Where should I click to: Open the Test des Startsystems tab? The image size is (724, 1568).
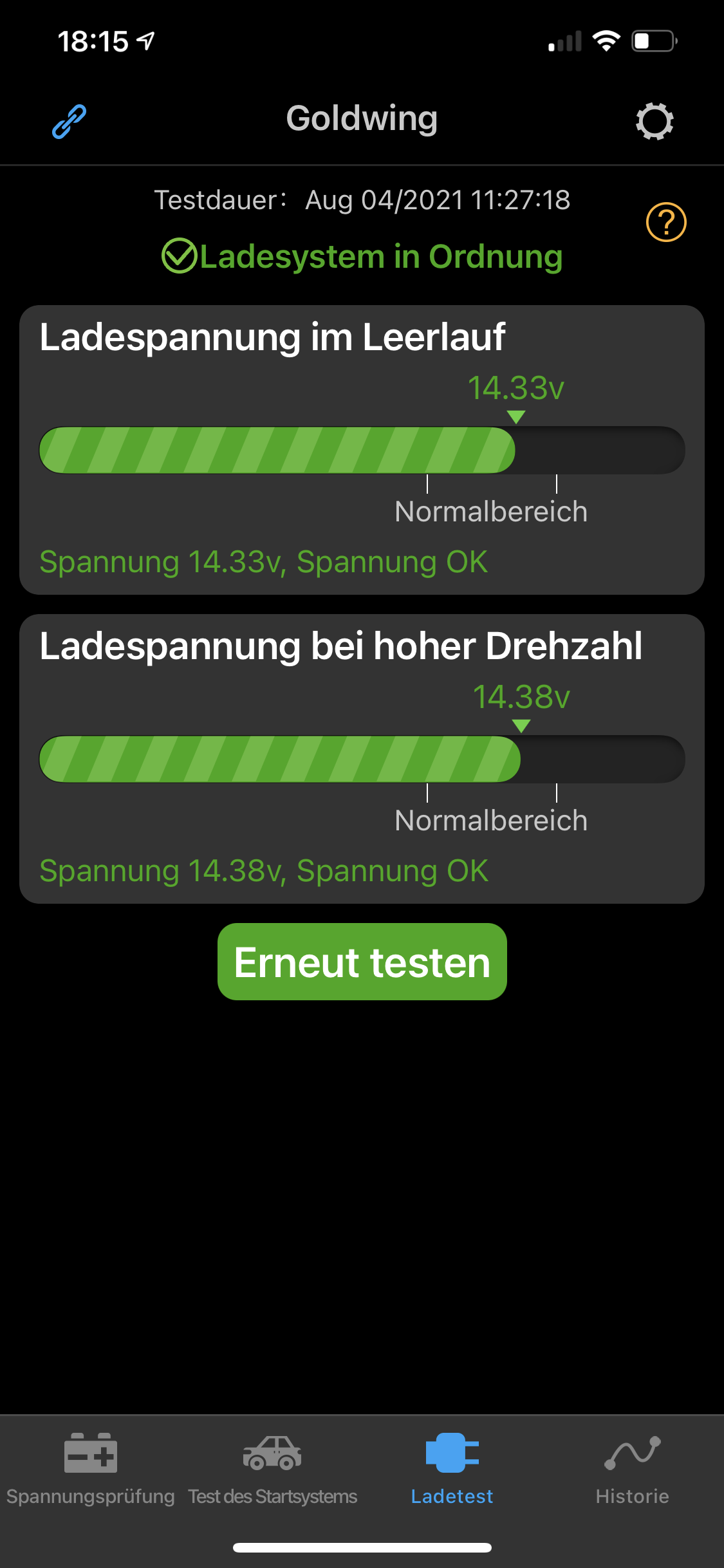(x=272, y=1469)
